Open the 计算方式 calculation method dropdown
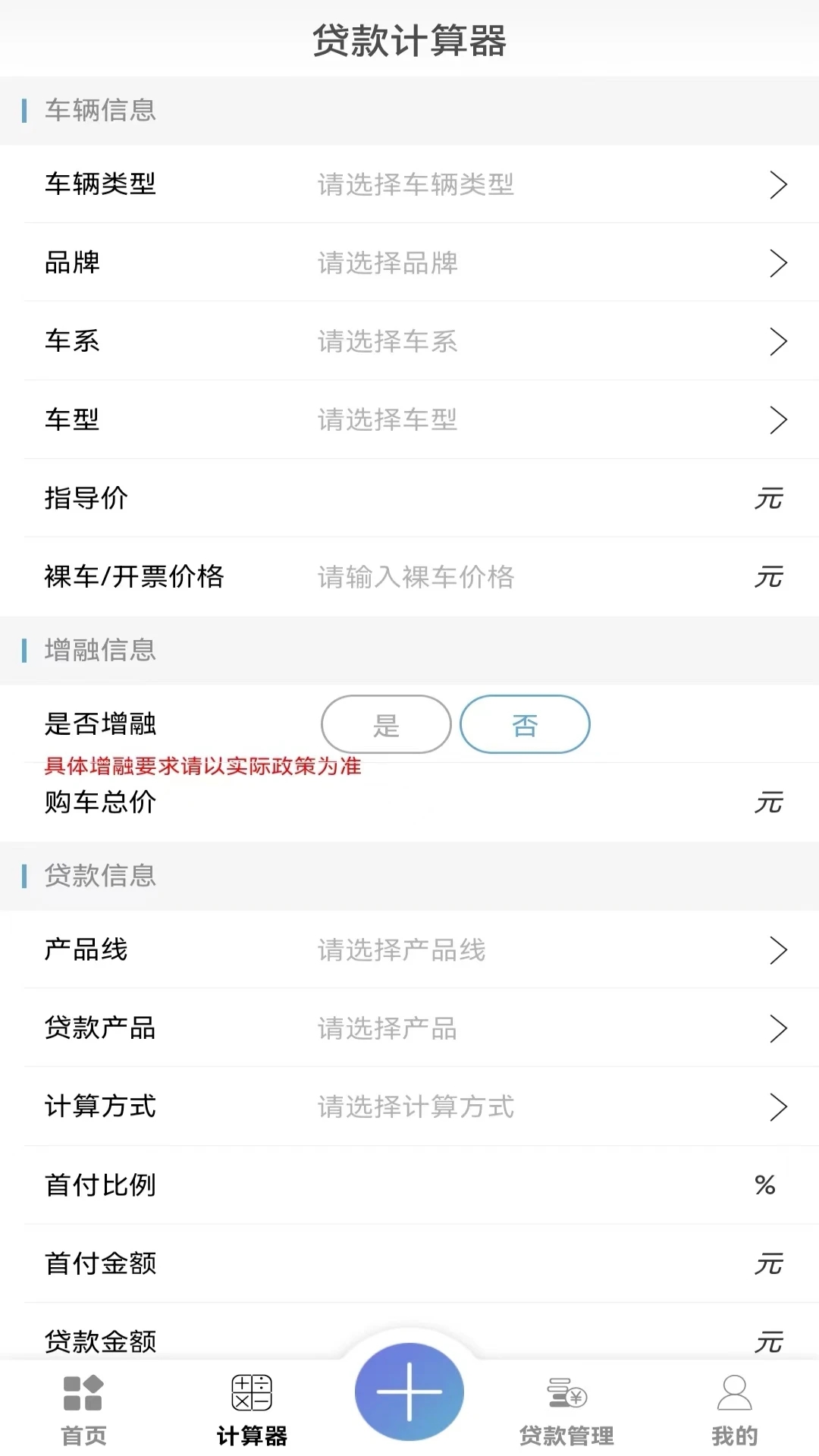Image resolution: width=819 pixels, height=1456 pixels. tap(779, 1106)
